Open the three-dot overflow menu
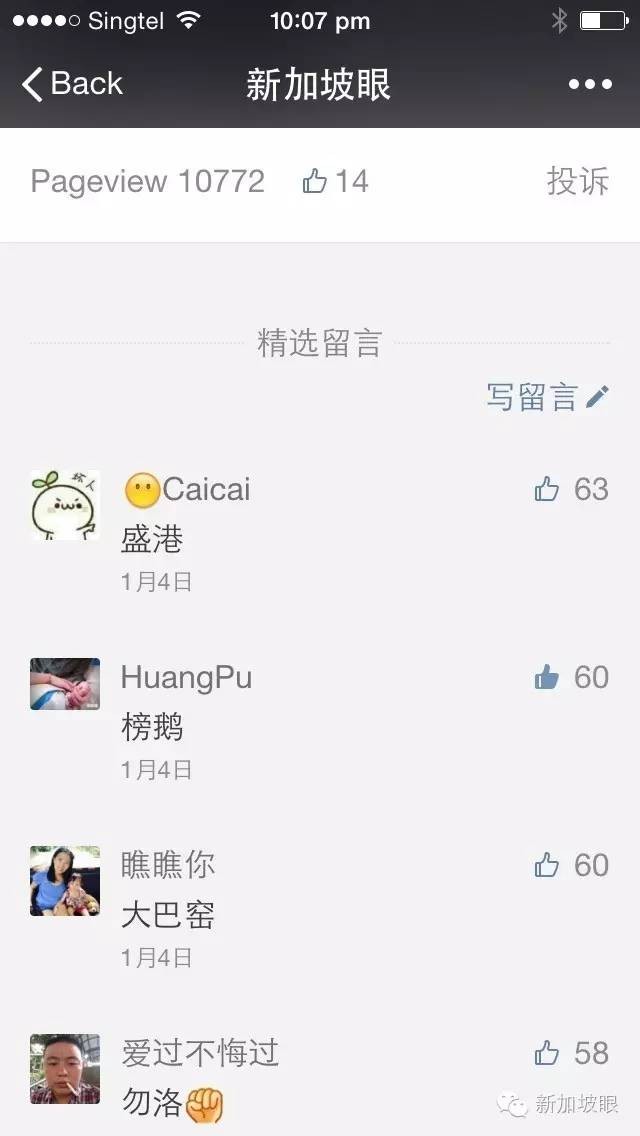This screenshot has width=640, height=1136. click(x=590, y=85)
